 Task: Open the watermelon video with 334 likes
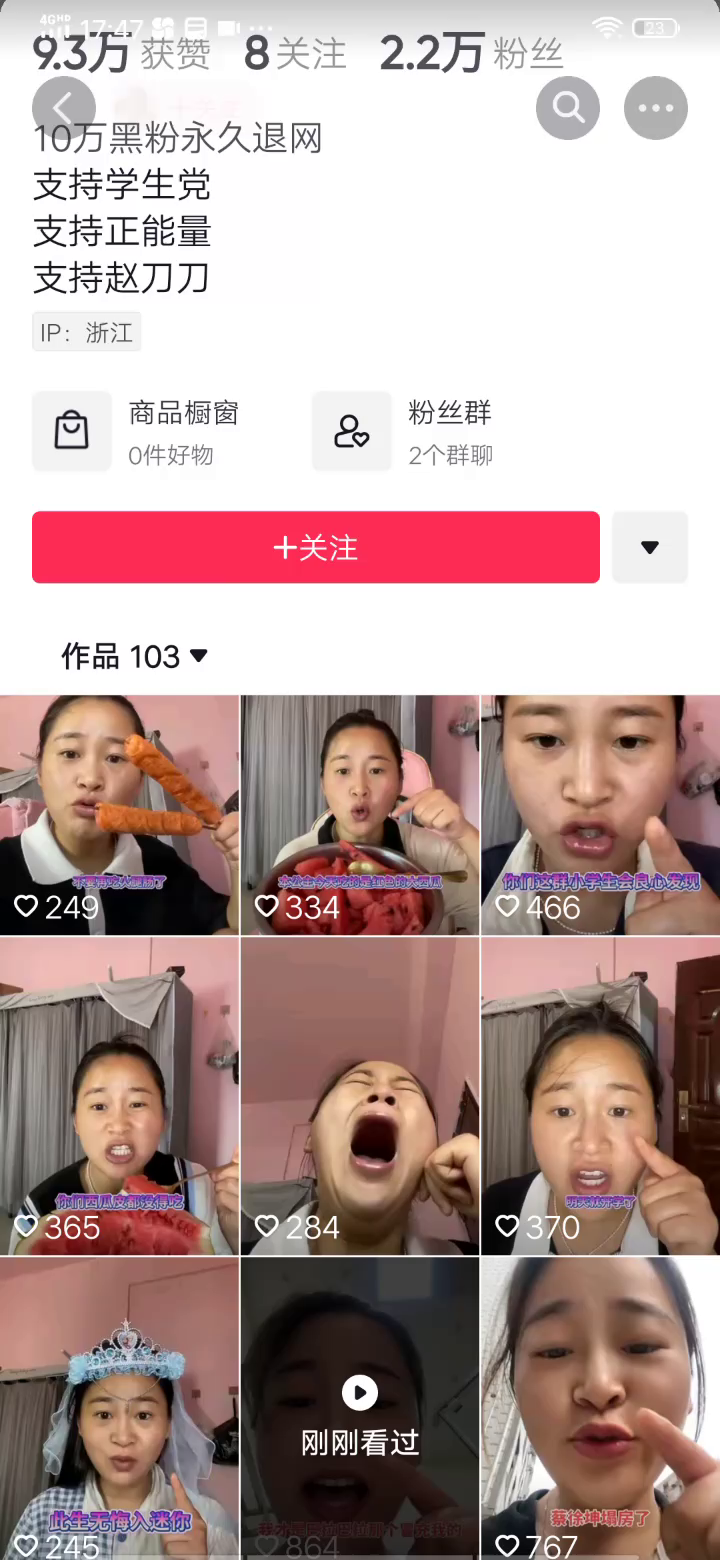click(x=360, y=815)
